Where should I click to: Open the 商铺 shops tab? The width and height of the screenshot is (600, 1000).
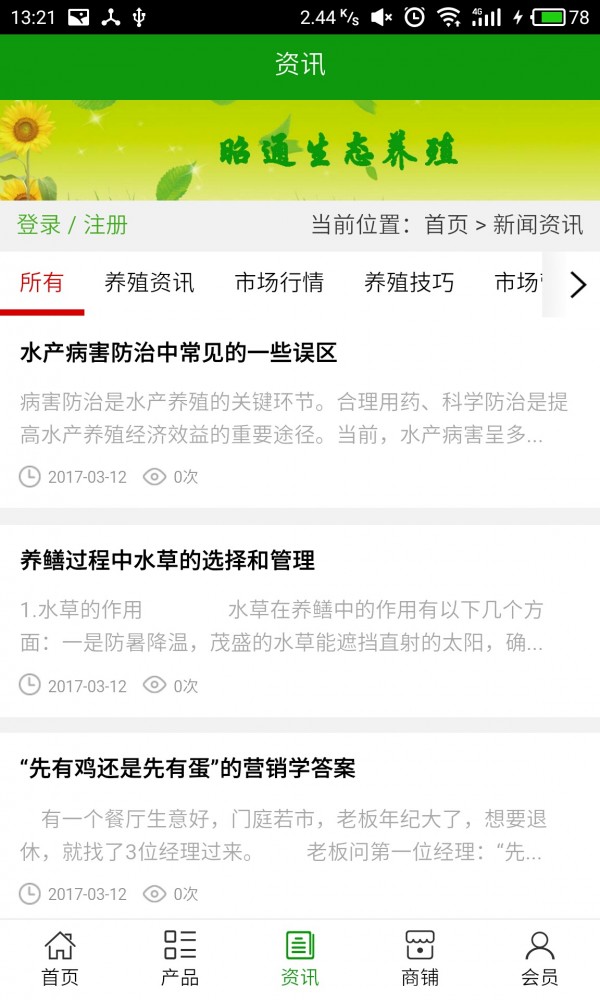(420, 958)
